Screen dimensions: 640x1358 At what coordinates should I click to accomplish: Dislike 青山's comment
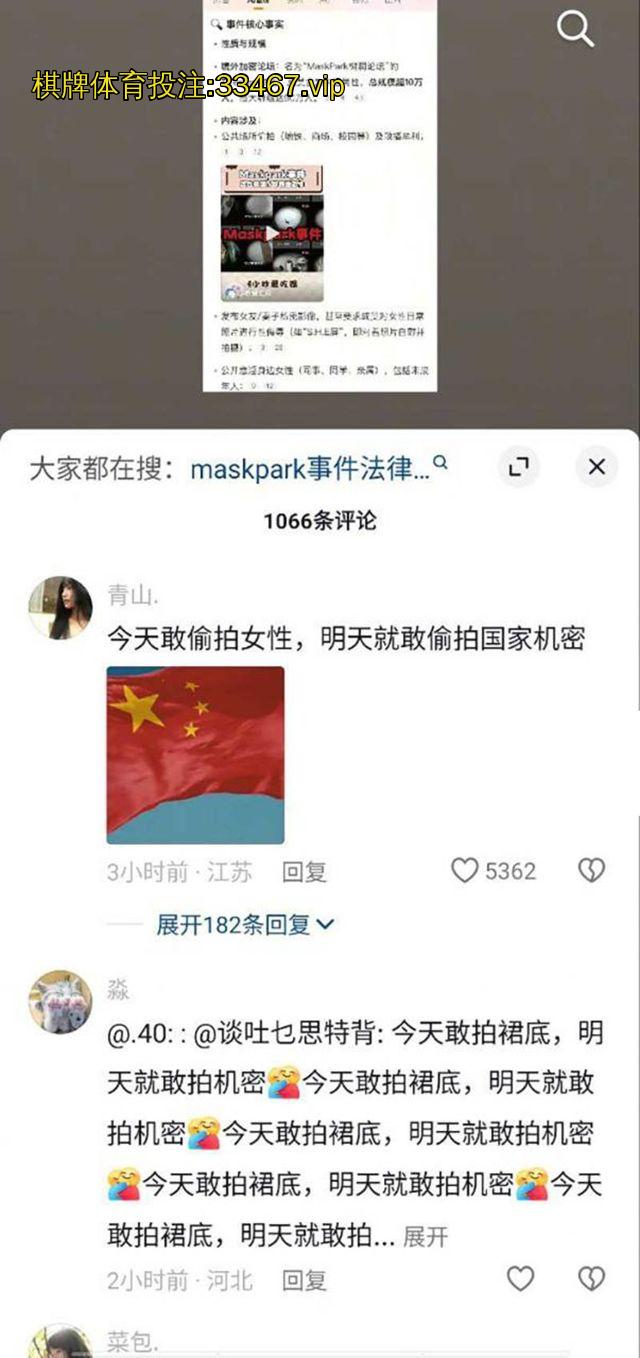pos(592,871)
